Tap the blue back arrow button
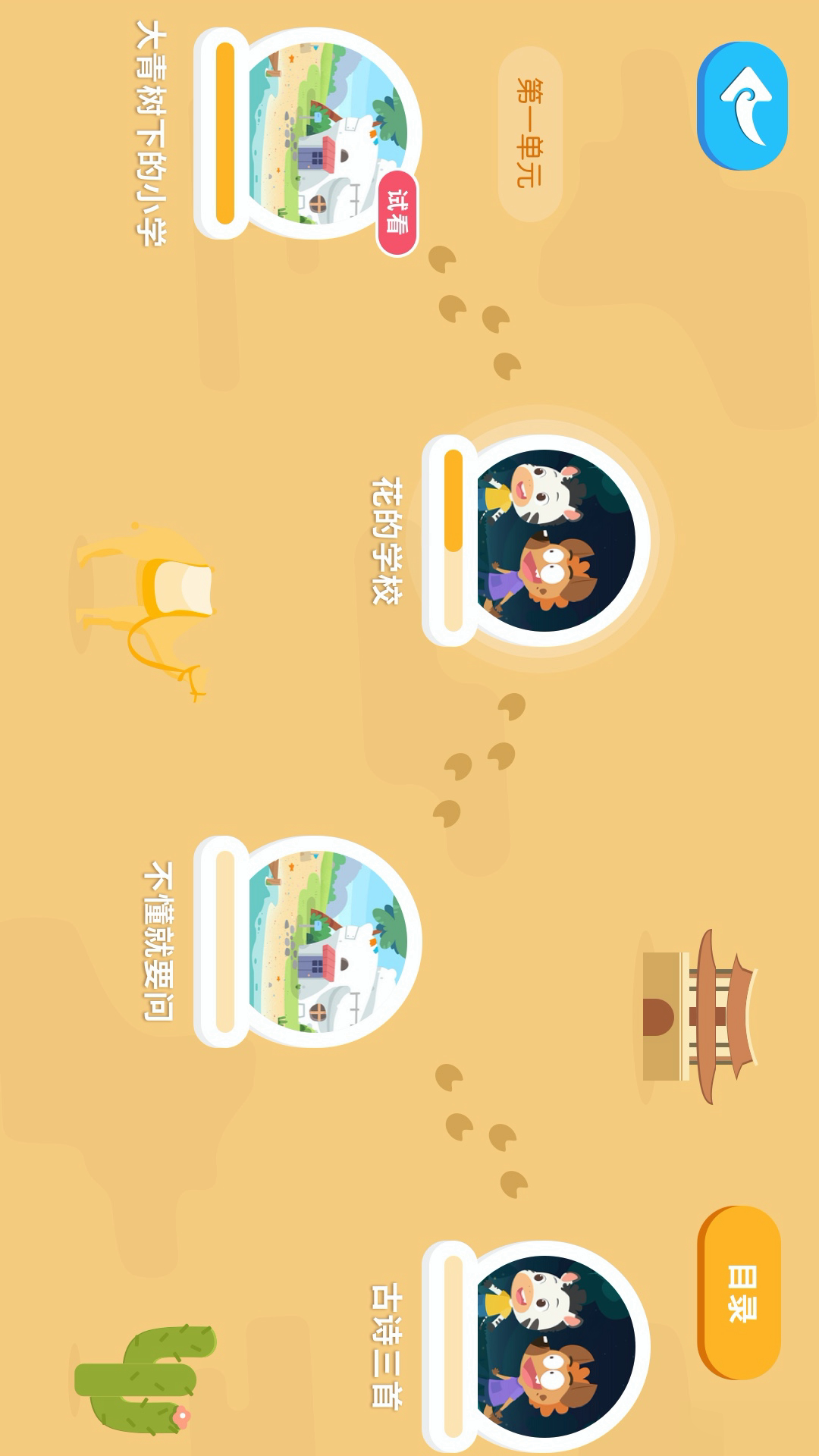The image size is (819, 1456). [742, 105]
